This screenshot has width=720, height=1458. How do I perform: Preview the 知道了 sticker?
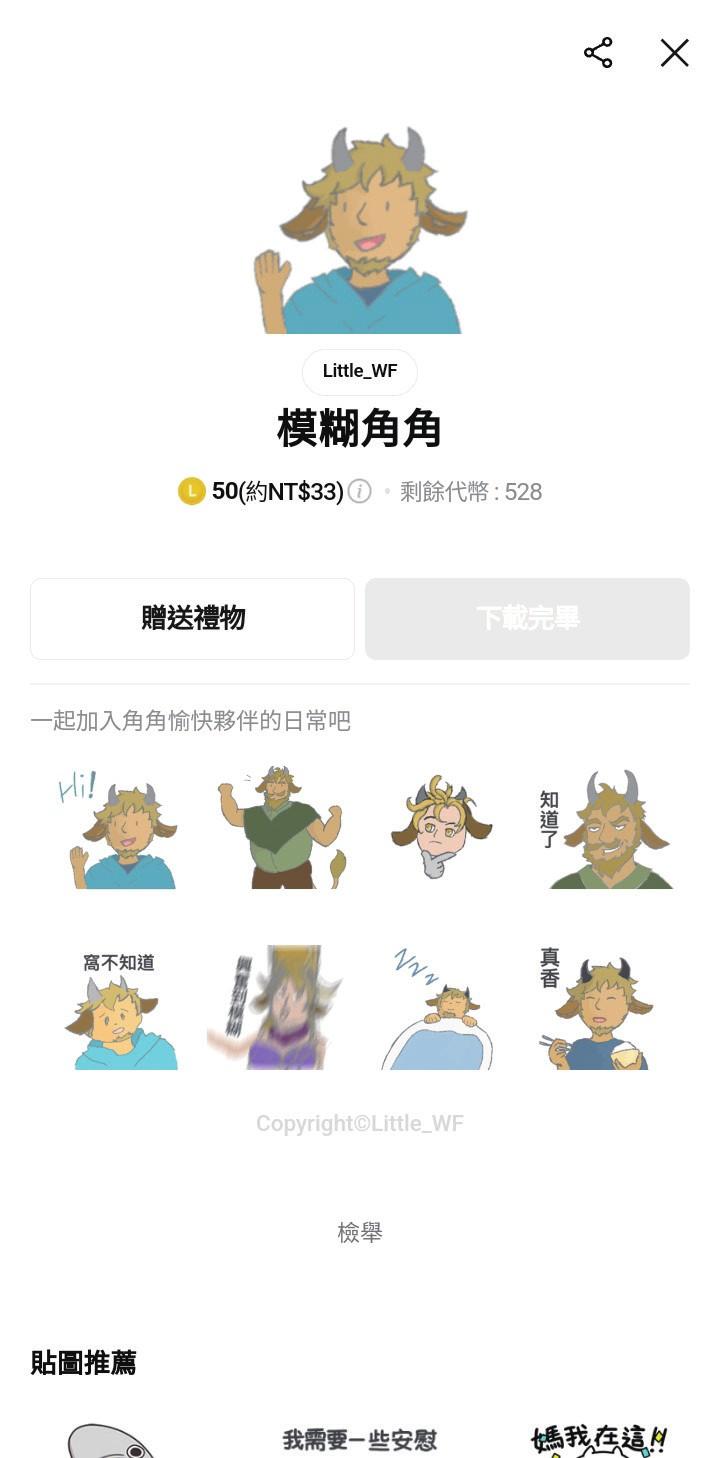pos(603,828)
